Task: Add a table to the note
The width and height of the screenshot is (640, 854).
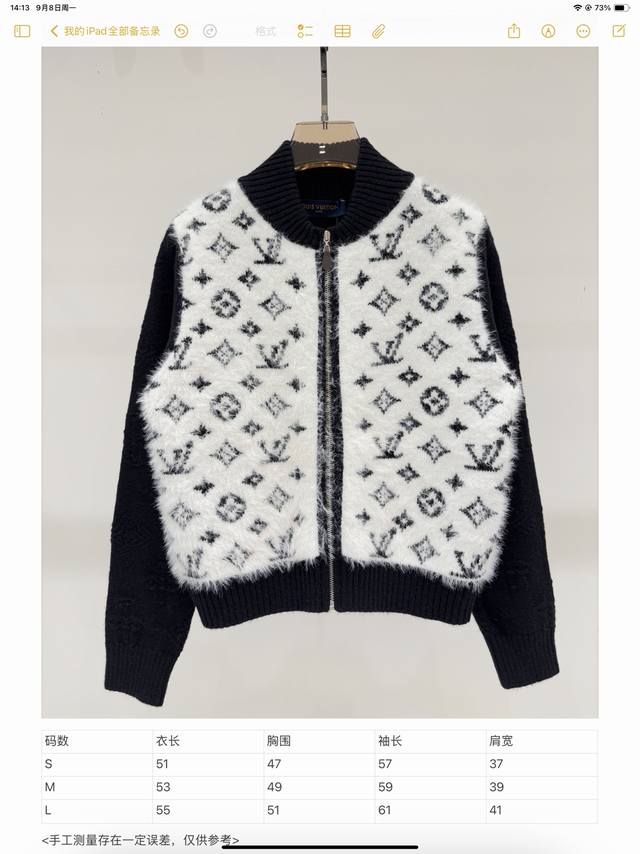Action: 342,31
